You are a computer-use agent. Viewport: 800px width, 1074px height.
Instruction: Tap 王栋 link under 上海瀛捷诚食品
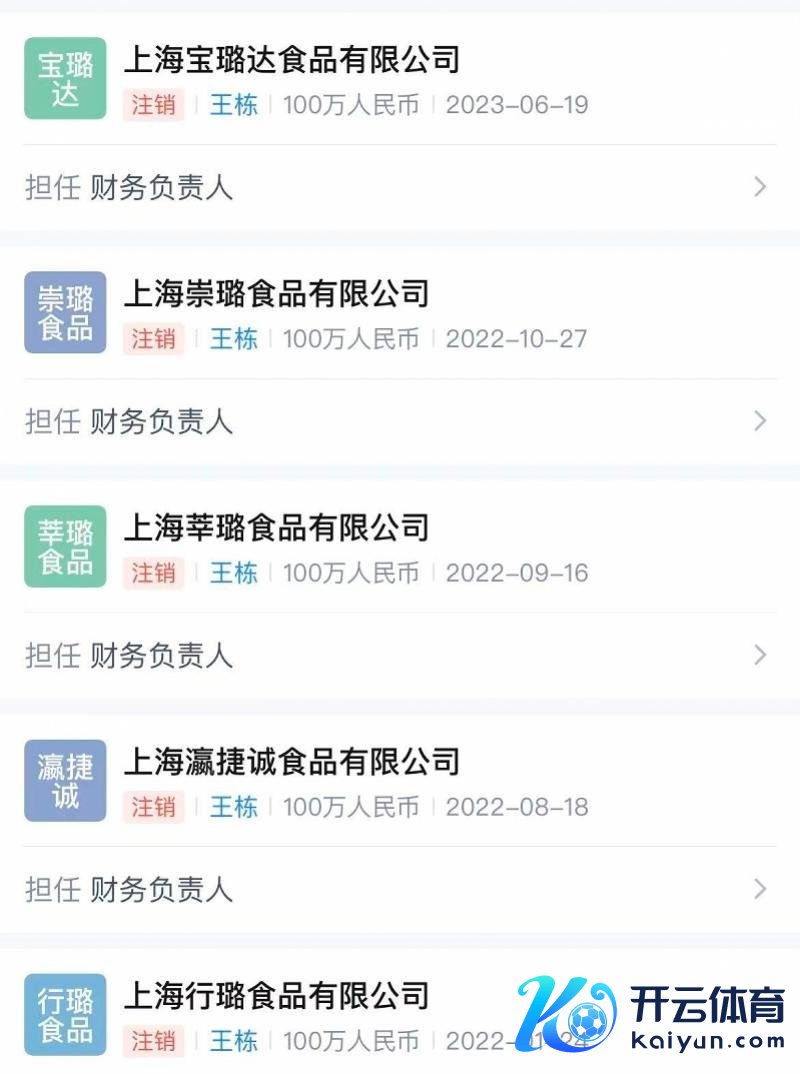233,807
